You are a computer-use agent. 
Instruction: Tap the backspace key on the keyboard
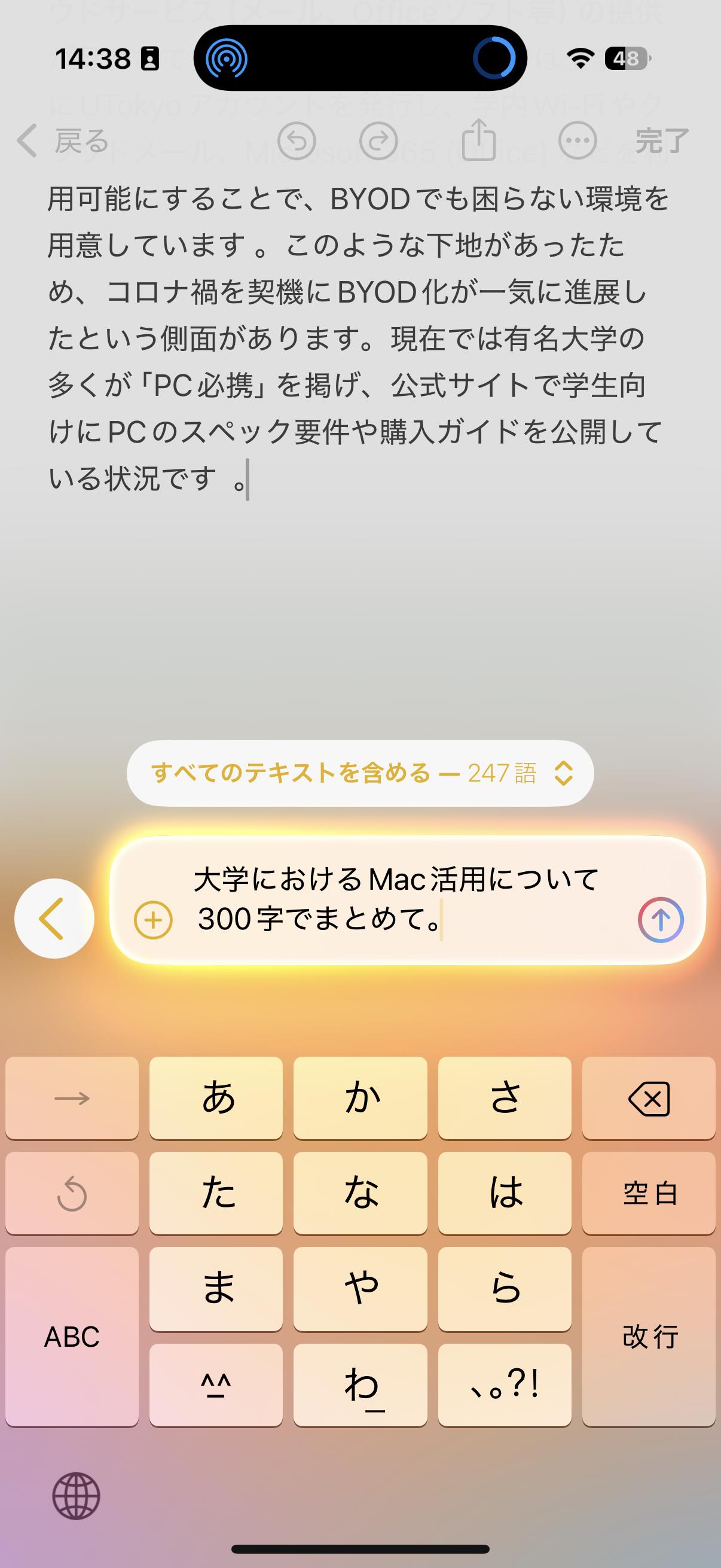click(x=649, y=1099)
